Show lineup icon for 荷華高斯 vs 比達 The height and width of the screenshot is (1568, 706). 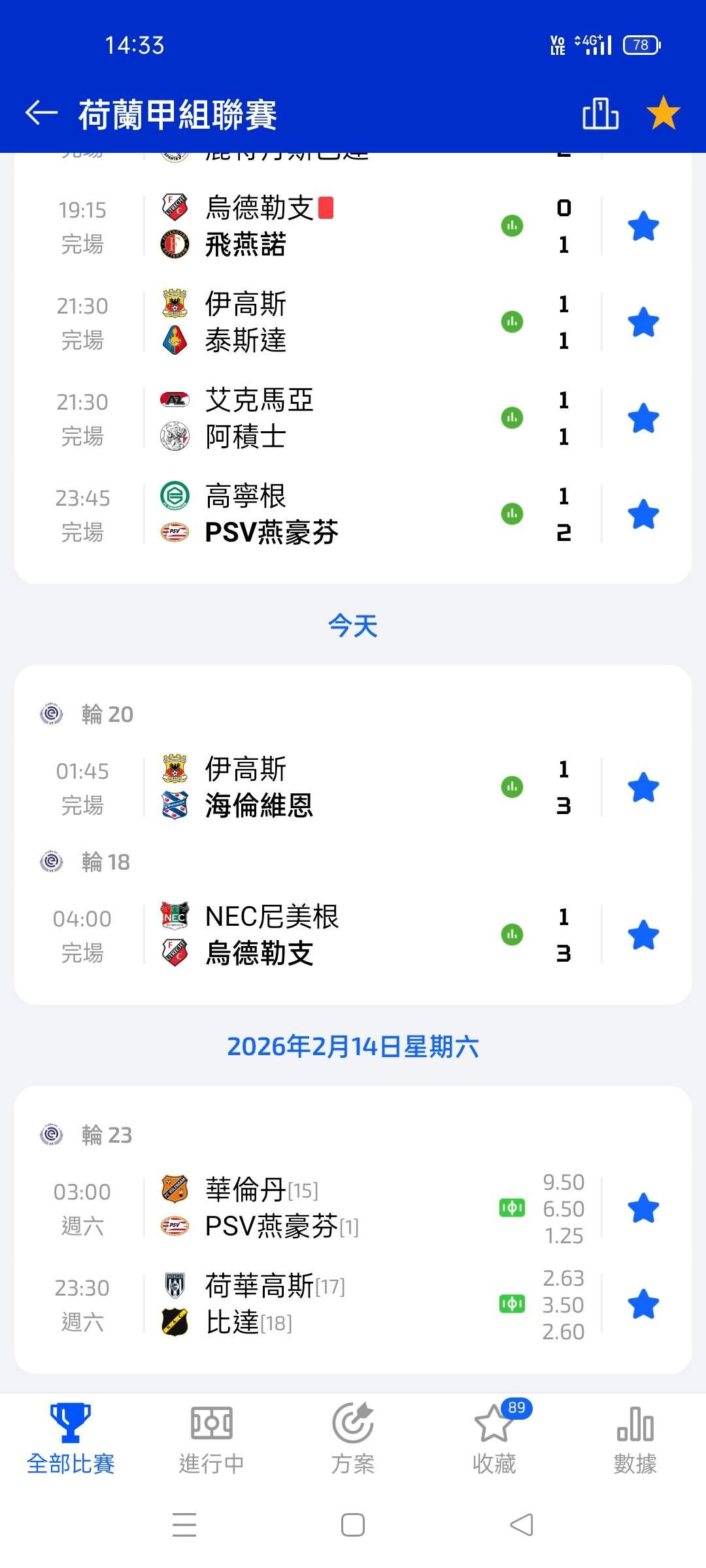coord(512,1304)
